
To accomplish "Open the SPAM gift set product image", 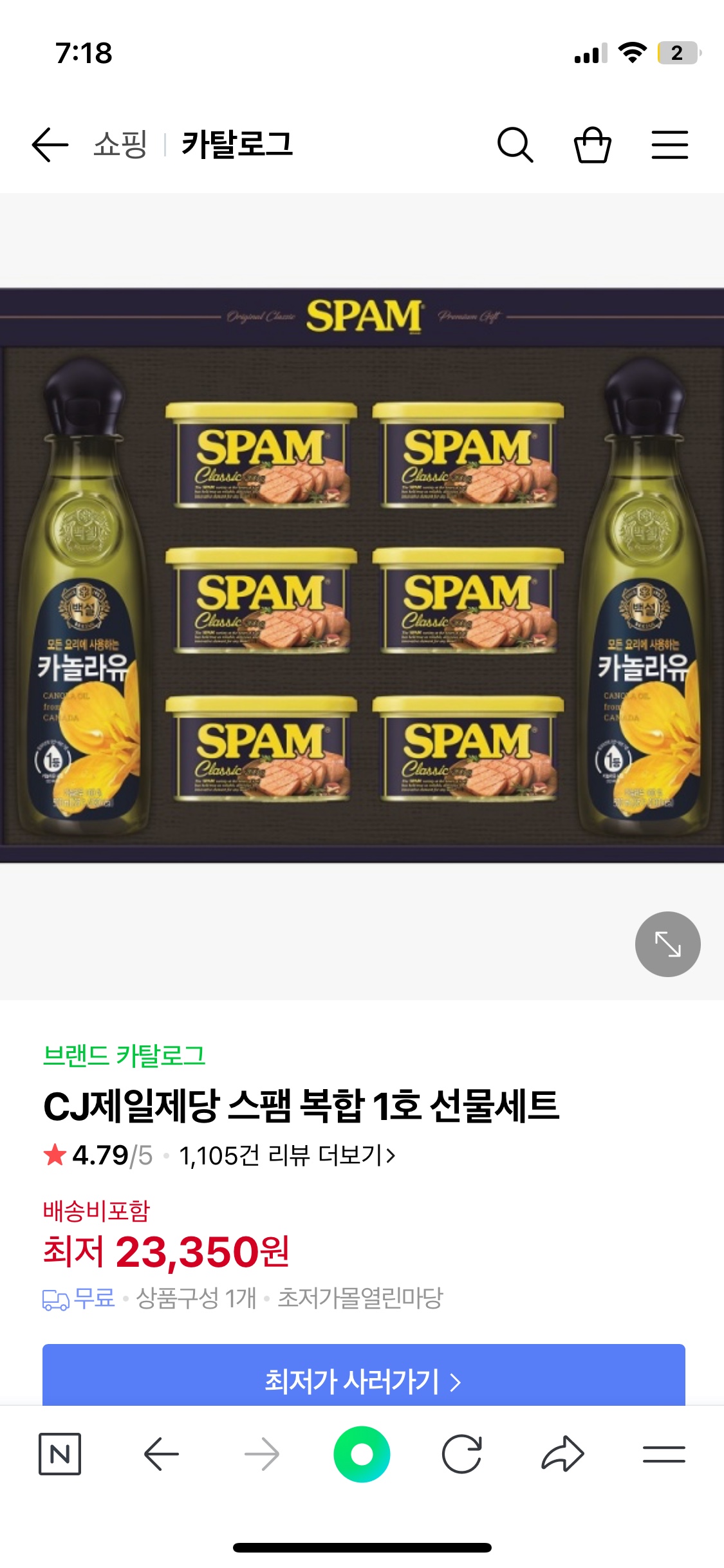I will 362,575.
